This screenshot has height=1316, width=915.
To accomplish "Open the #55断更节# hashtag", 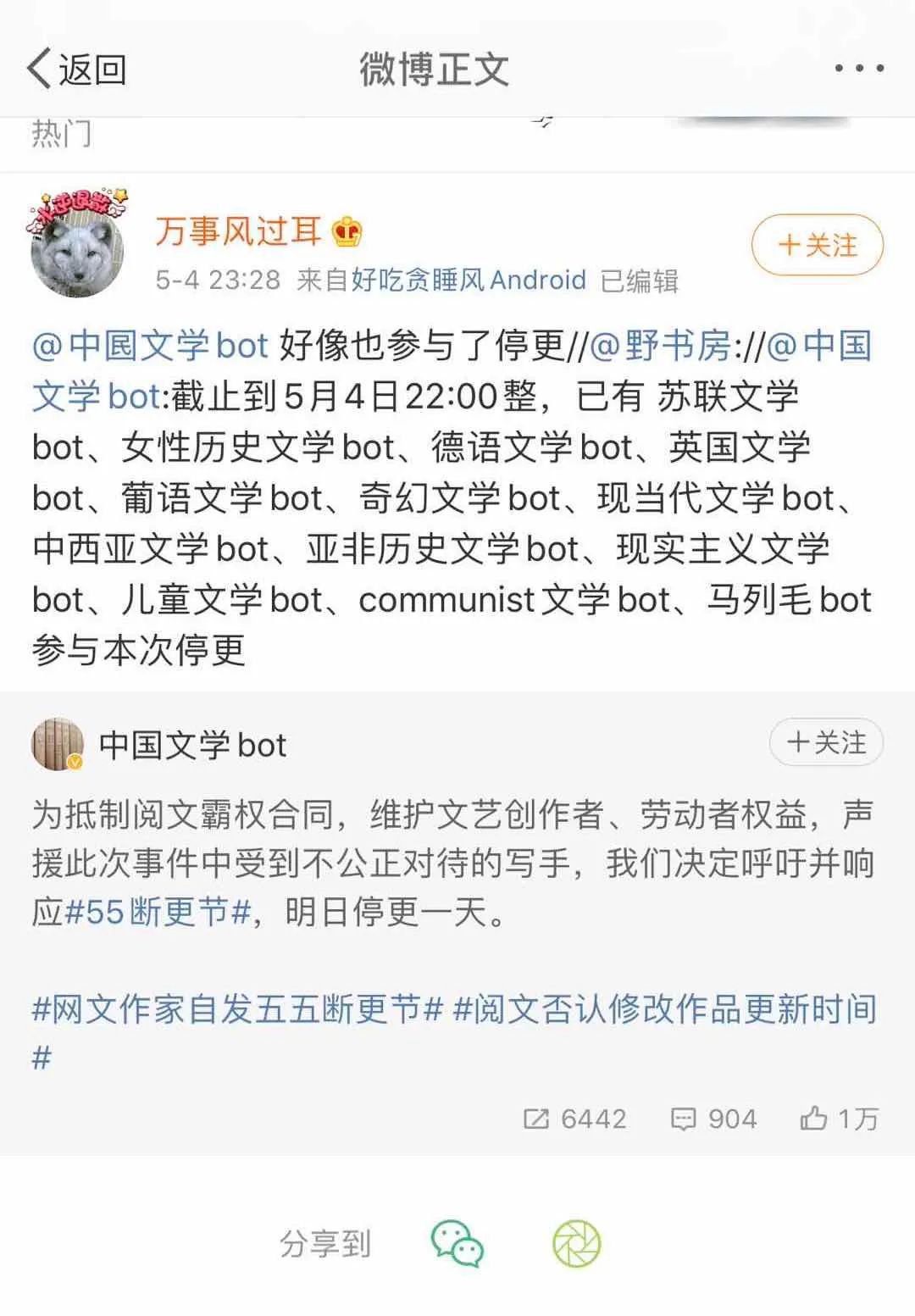I will tap(158, 913).
